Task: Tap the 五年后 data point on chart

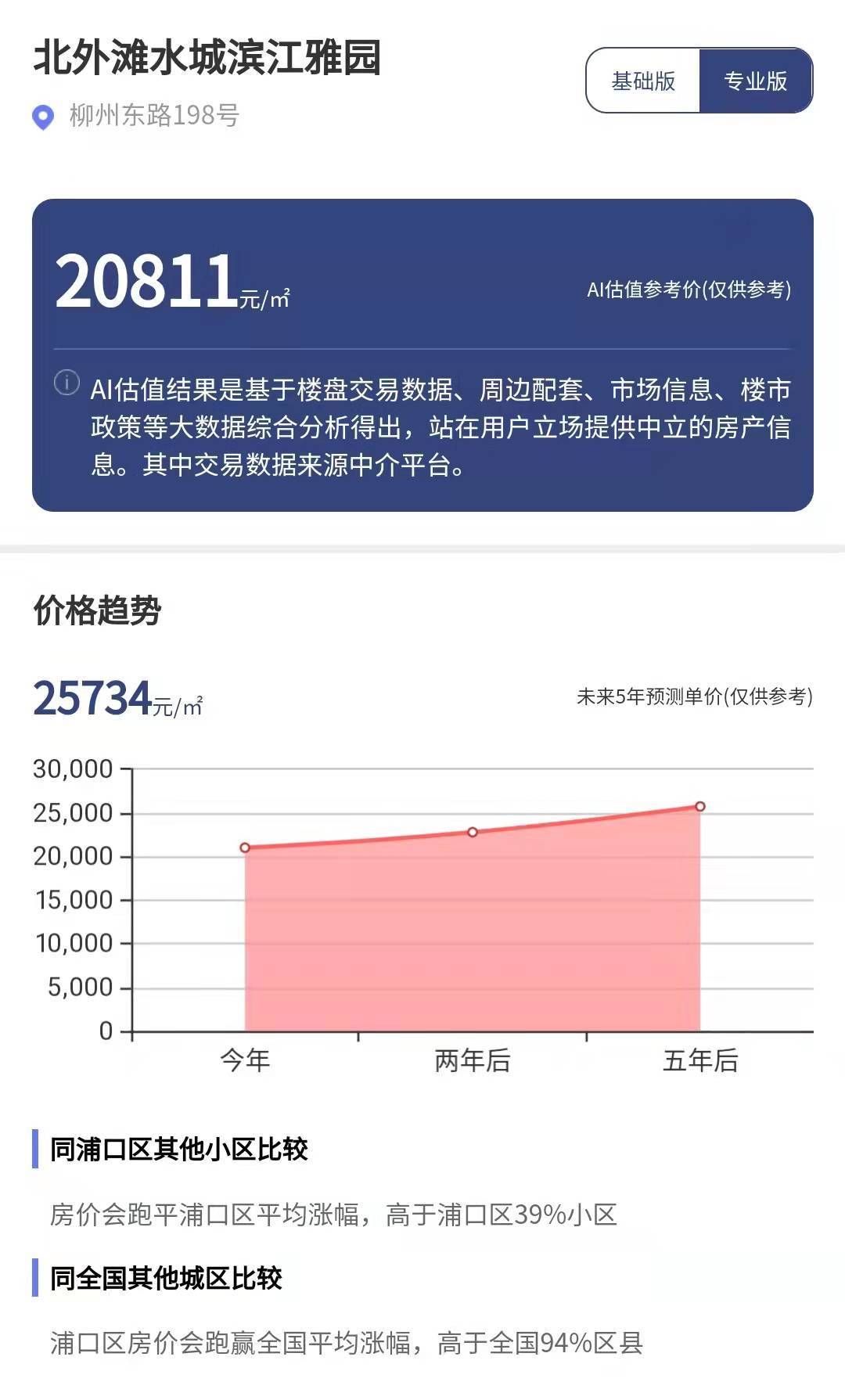Action: (700, 806)
